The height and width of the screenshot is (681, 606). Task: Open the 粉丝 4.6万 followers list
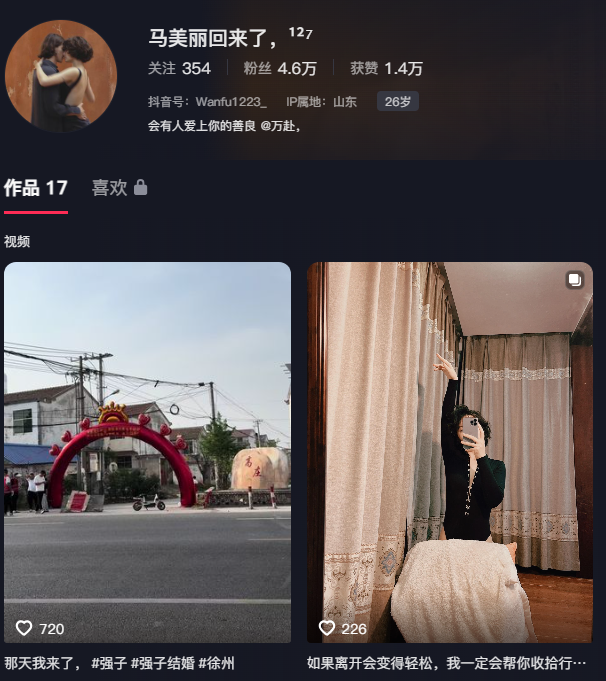pyautogui.click(x=280, y=68)
